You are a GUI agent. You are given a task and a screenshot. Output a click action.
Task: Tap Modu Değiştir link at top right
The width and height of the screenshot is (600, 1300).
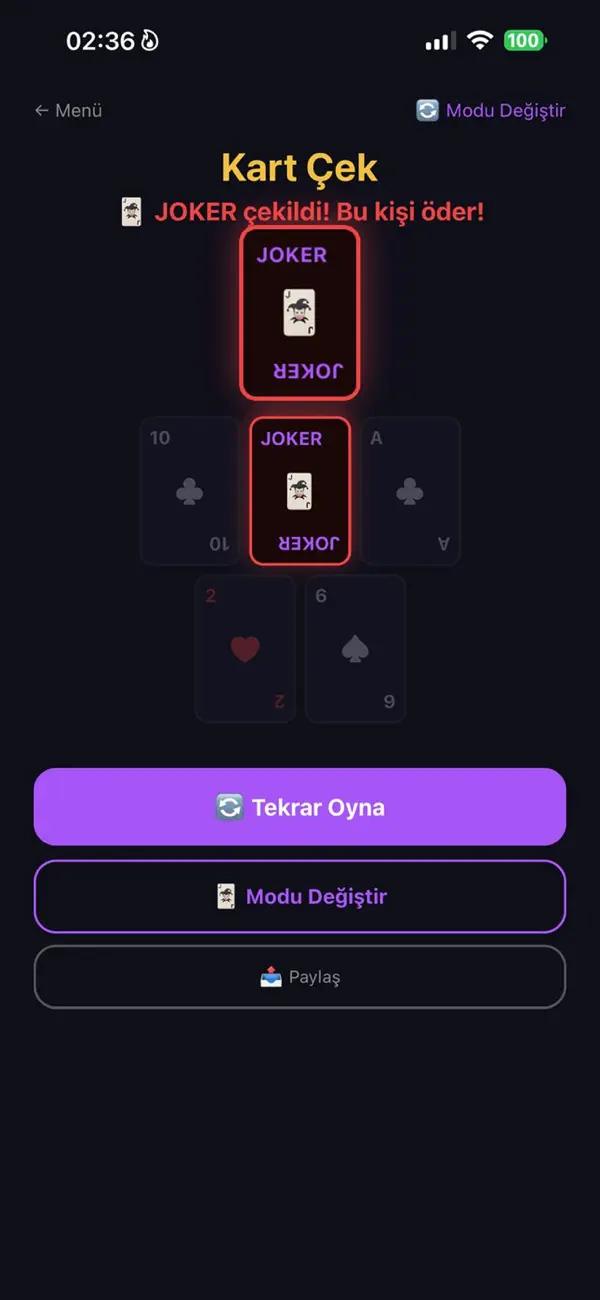click(491, 111)
